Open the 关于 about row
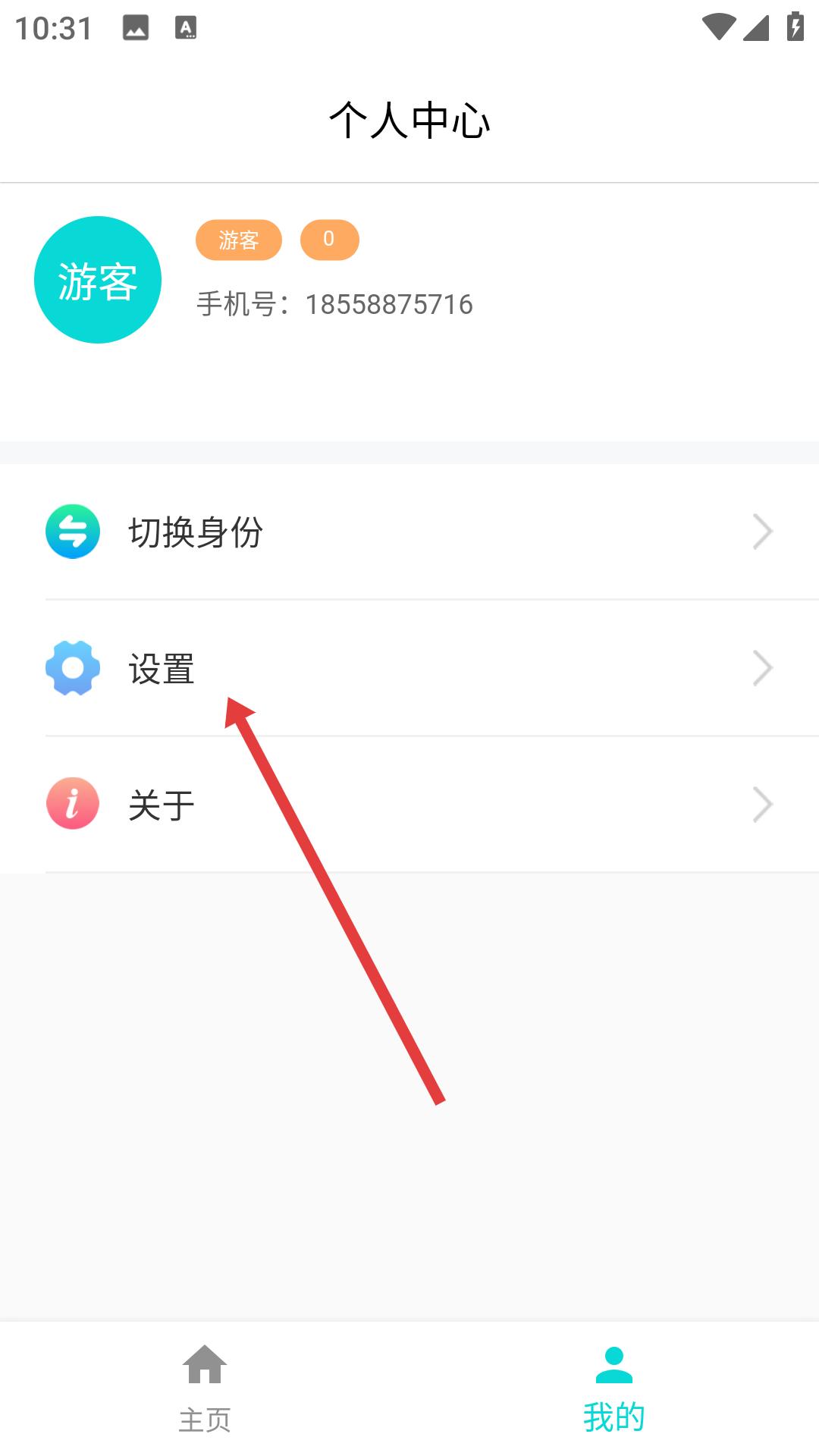This screenshot has width=819, height=1456. point(409,805)
